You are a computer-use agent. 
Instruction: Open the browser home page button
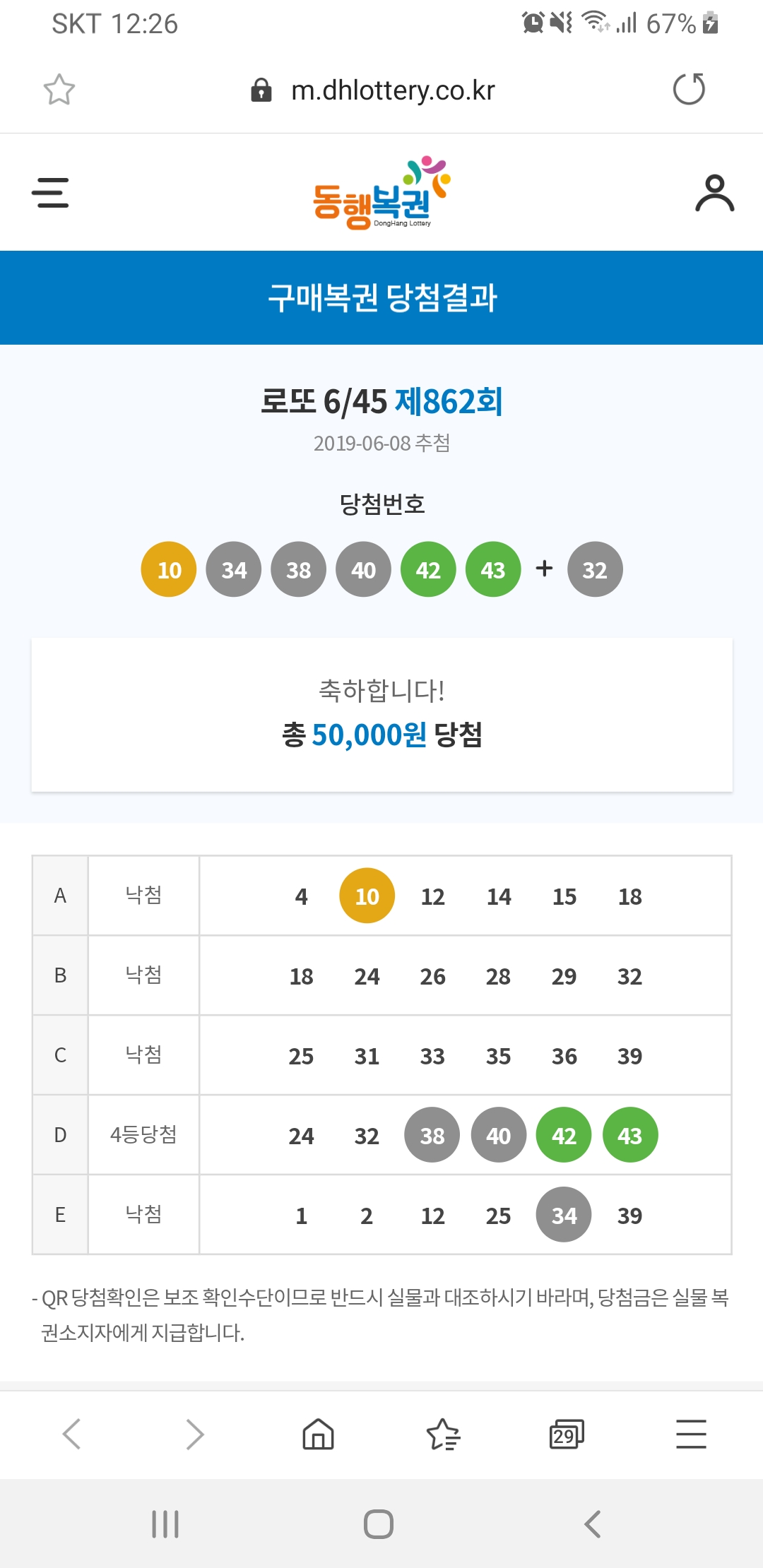pos(318,1435)
